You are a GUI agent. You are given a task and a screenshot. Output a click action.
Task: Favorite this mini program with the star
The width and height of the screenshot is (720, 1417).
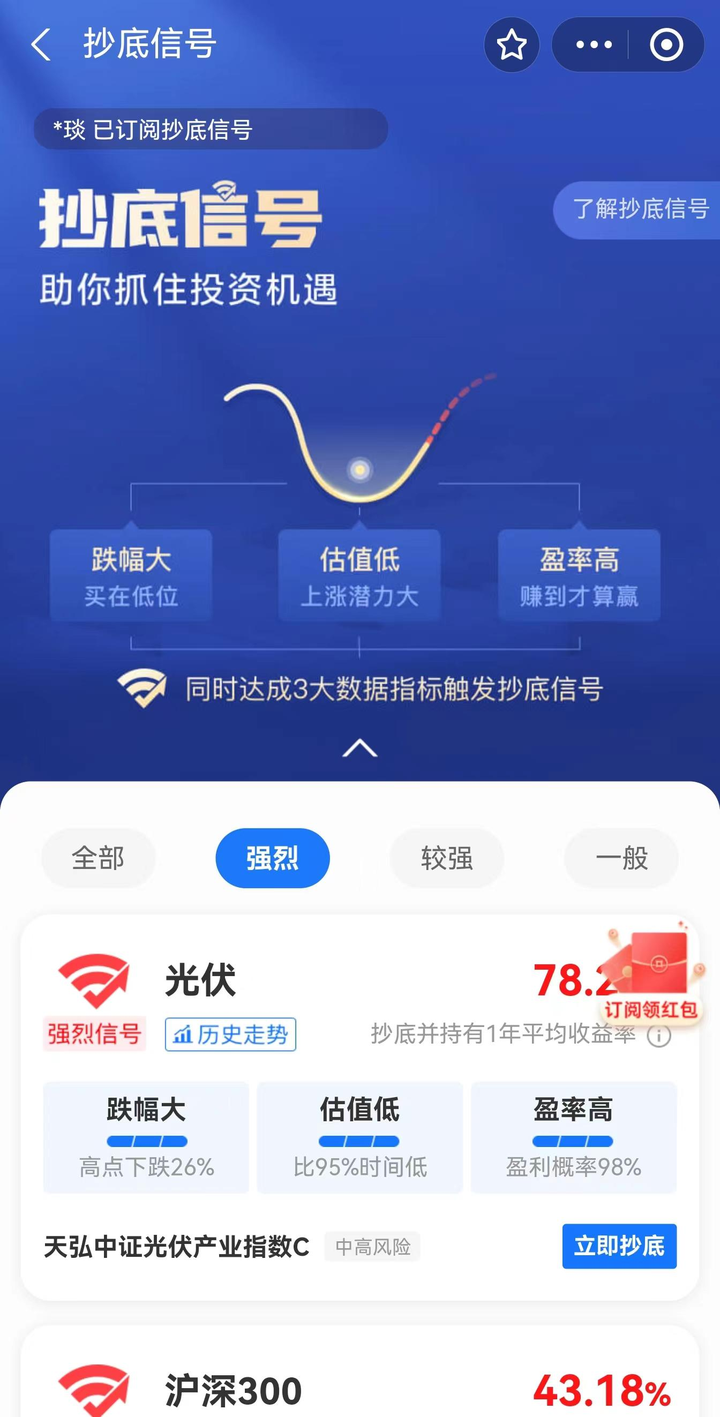point(512,45)
